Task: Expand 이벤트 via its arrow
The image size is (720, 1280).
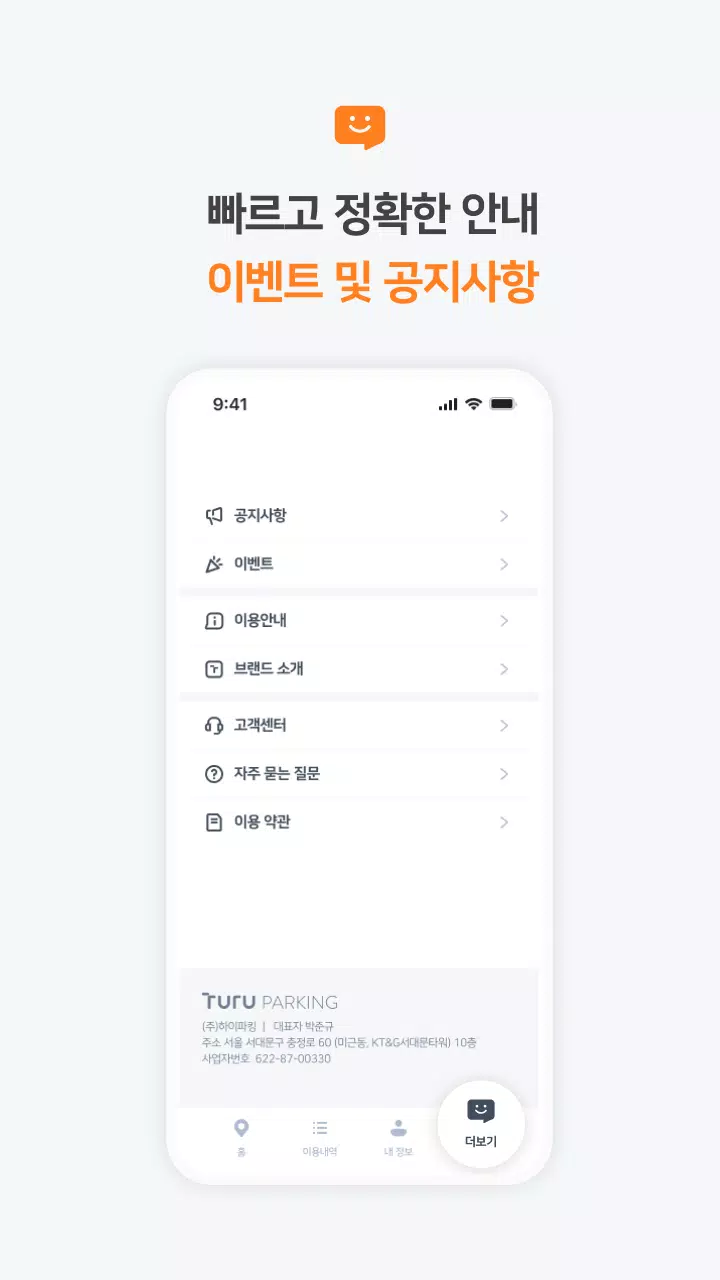Action: click(504, 563)
